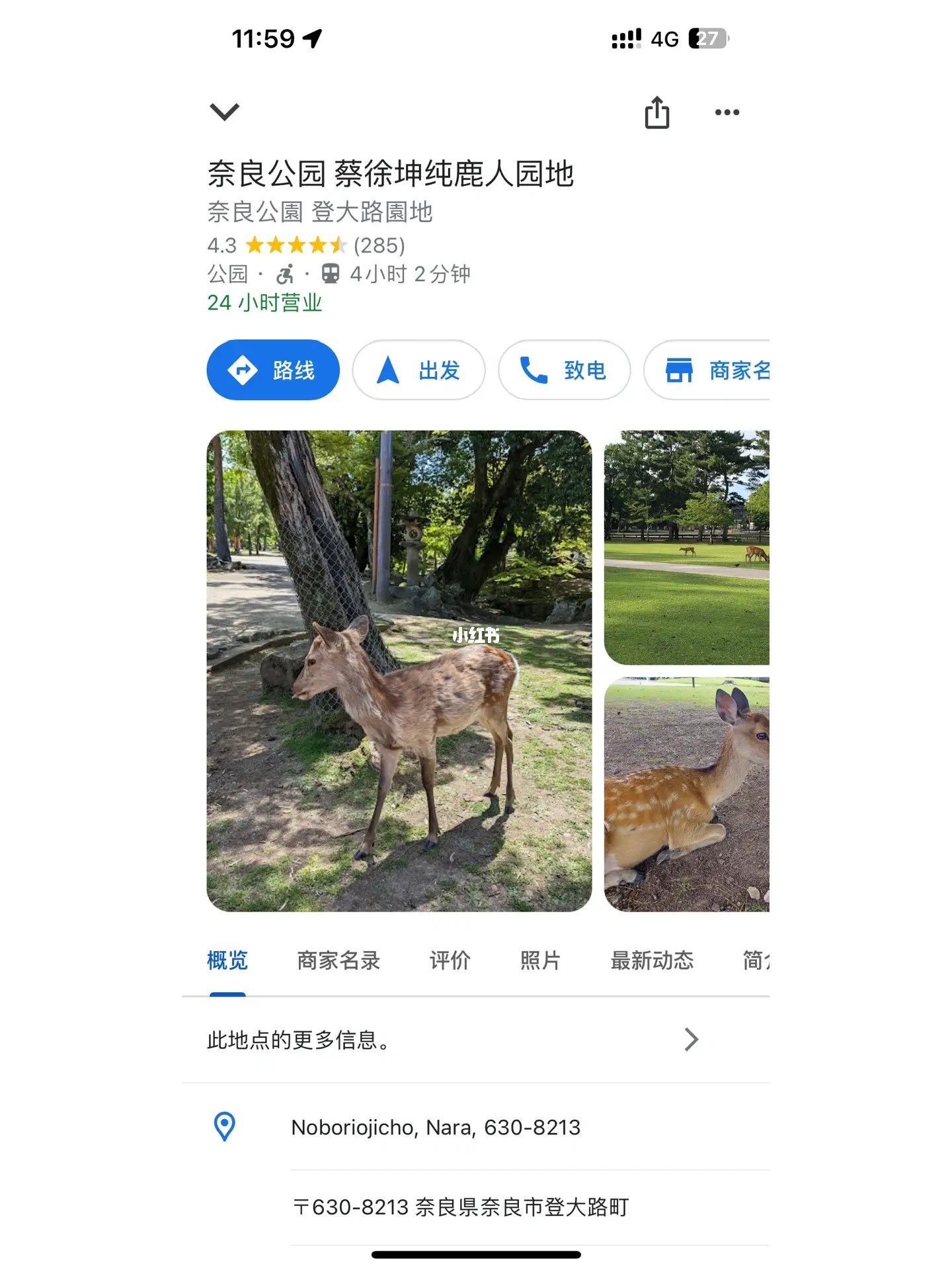
Task: Expand 此地点的更多信息 via the right chevron
Action: point(690,1040)
